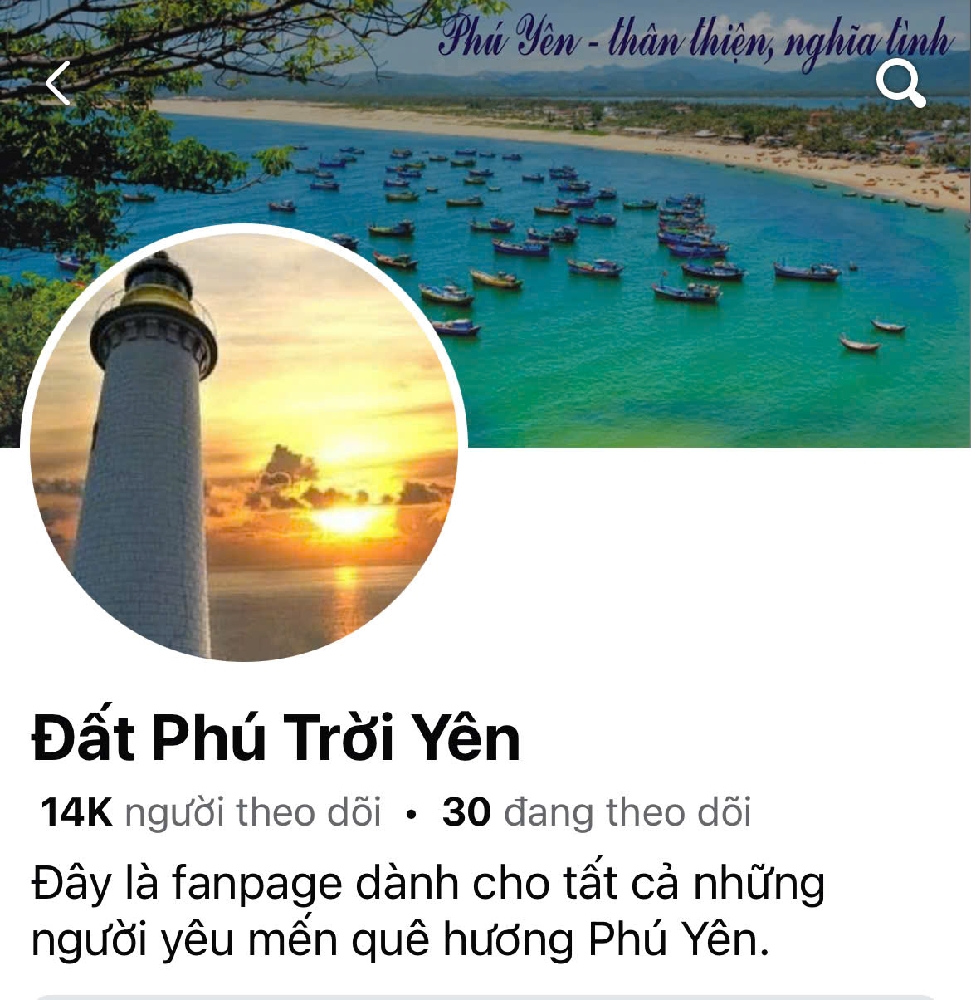Search within the Đất Phú Trời Yên page
This screenshot has width=971, height=1000.
tap(900, 84)
